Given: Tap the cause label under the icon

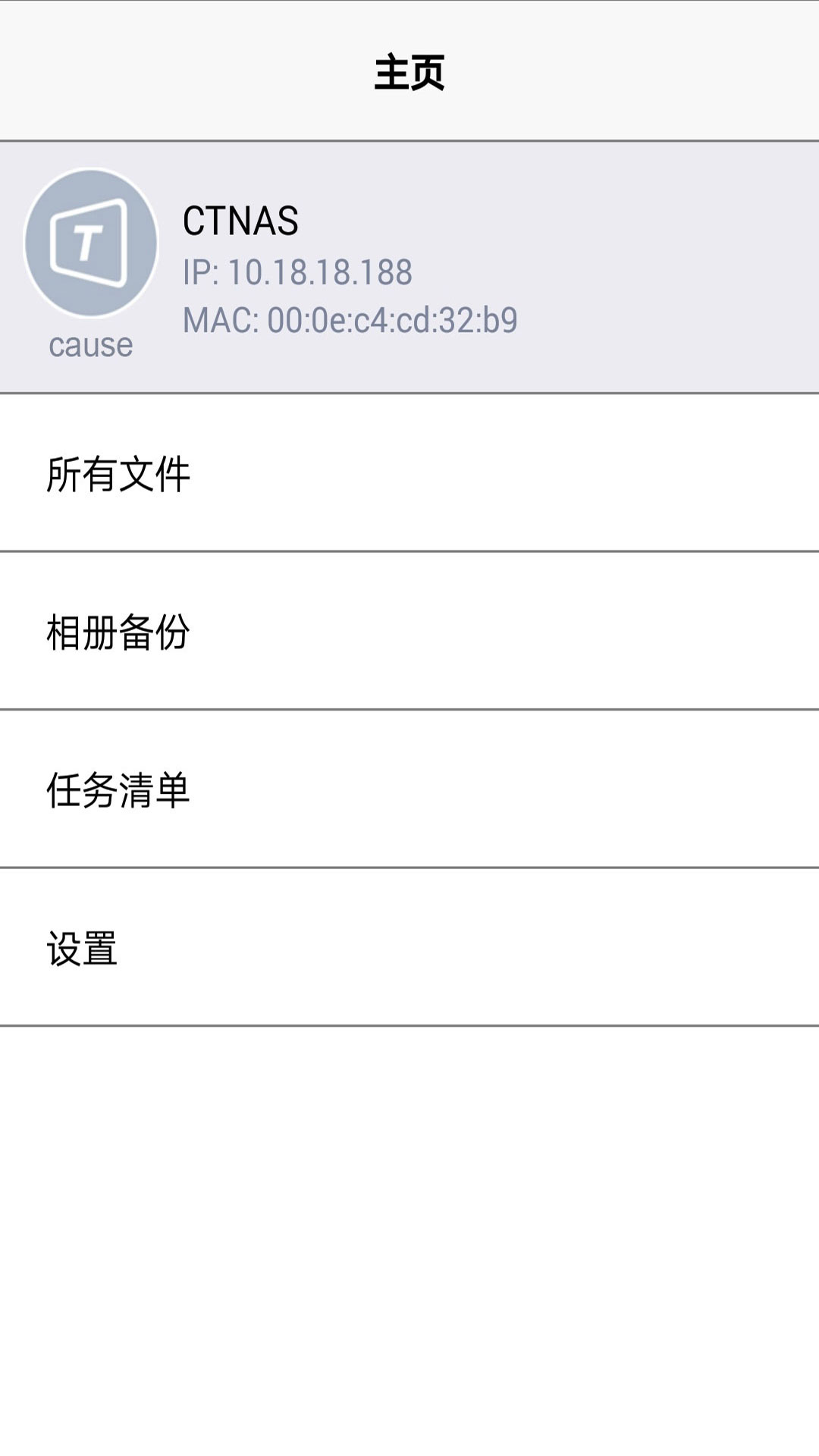Looking at the screenshot, I should (91, 346).
